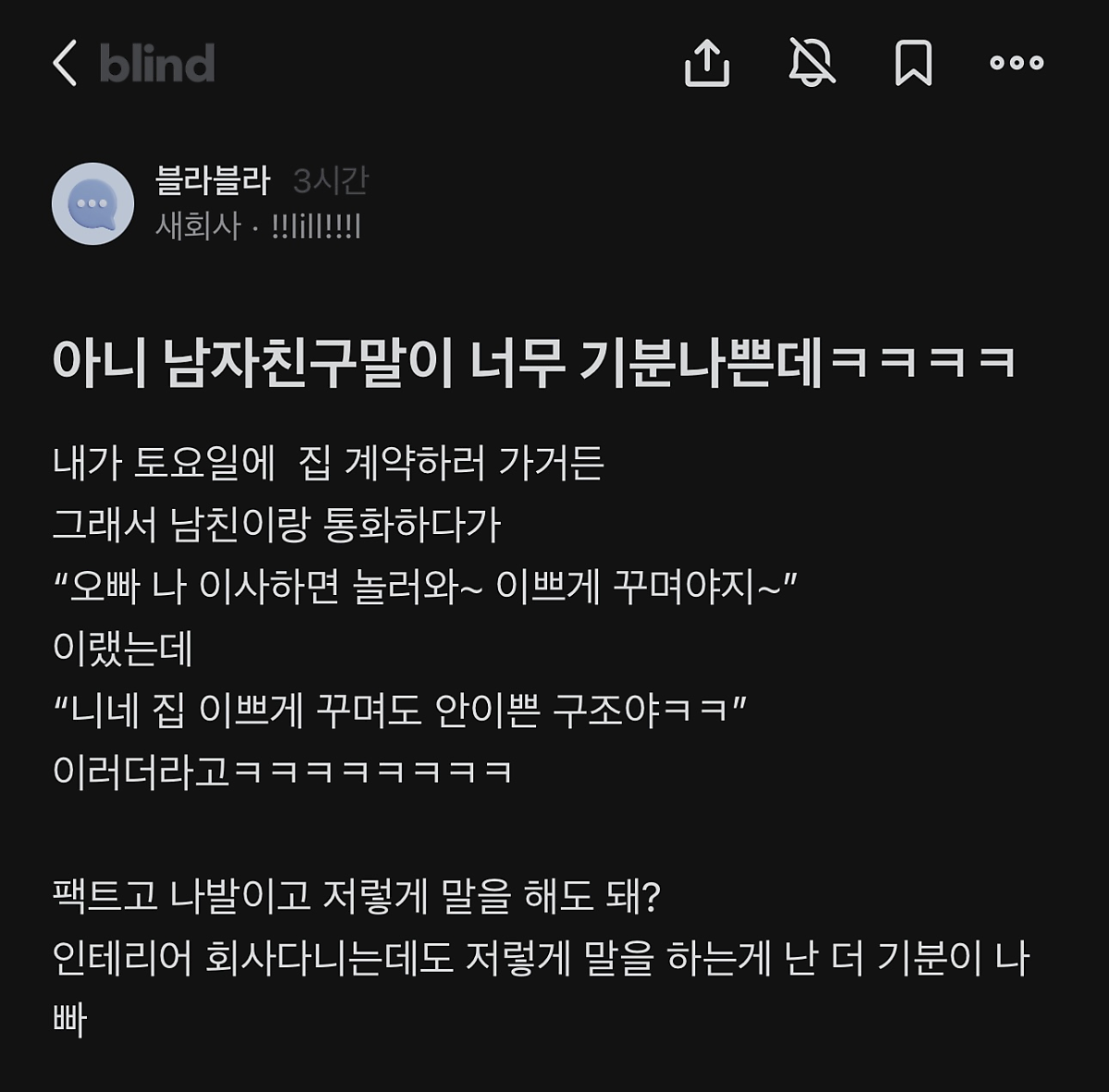Open the 블라블라 topic channel
Screen dimensions: 1109x1092
click(213, 180)
